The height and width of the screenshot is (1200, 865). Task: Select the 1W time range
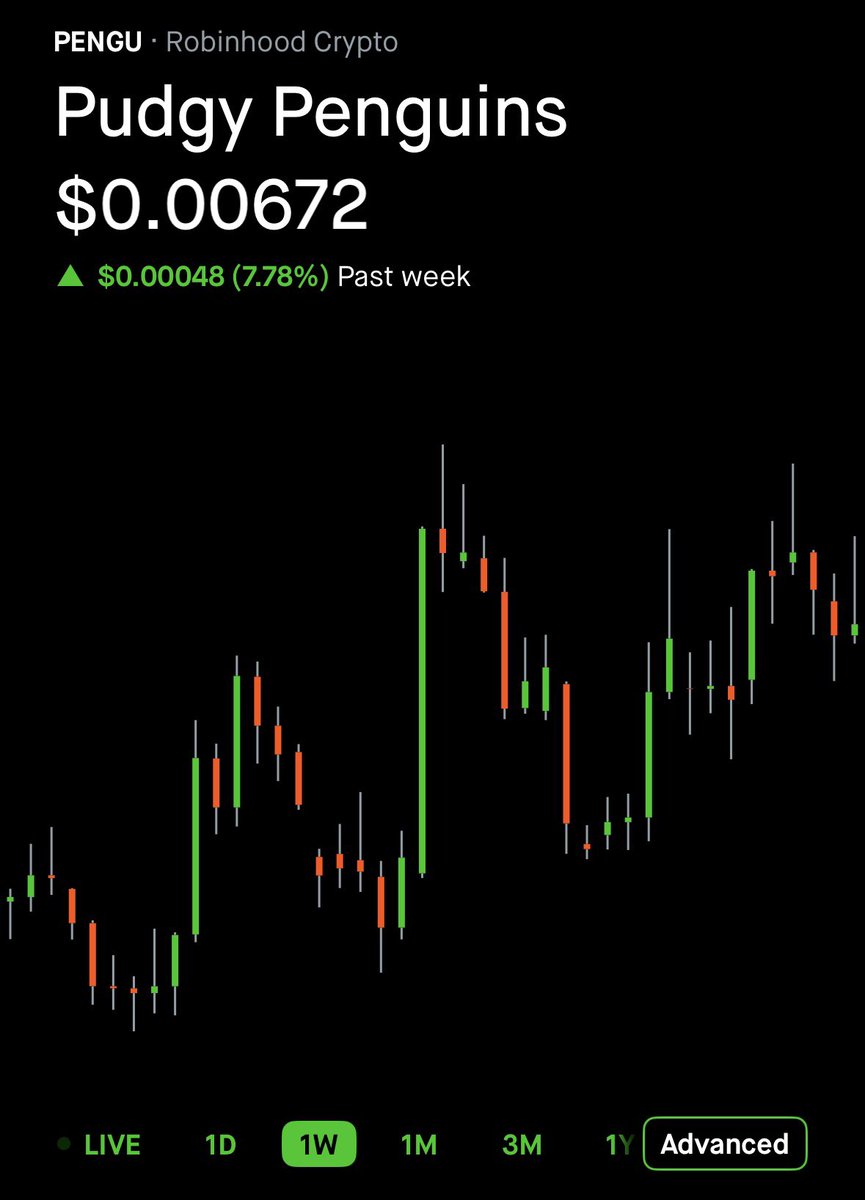[x=318, y=1144]
